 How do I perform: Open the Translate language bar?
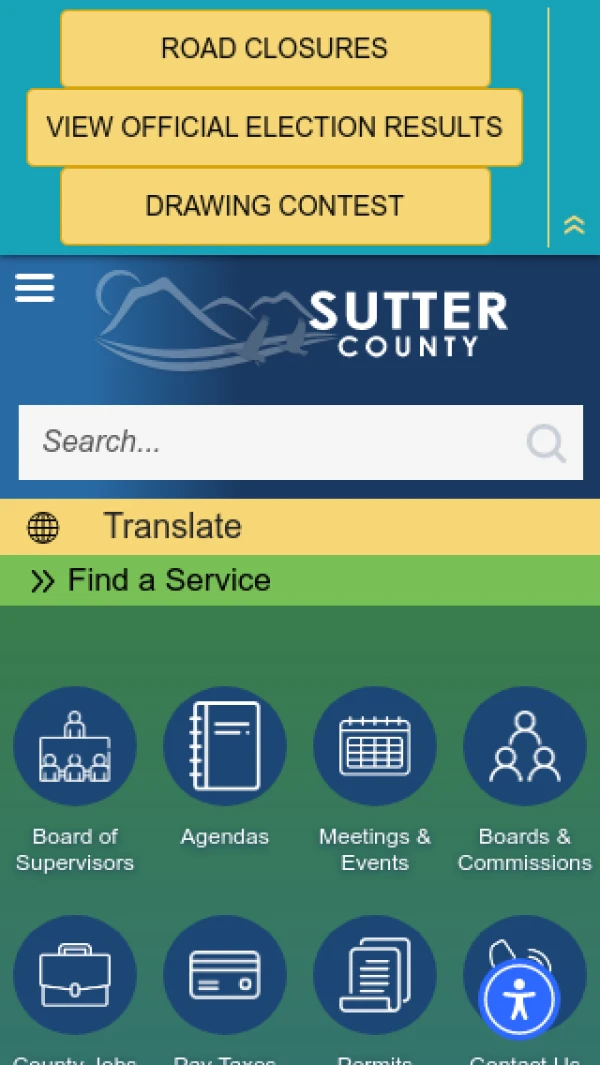click(172, 527)
